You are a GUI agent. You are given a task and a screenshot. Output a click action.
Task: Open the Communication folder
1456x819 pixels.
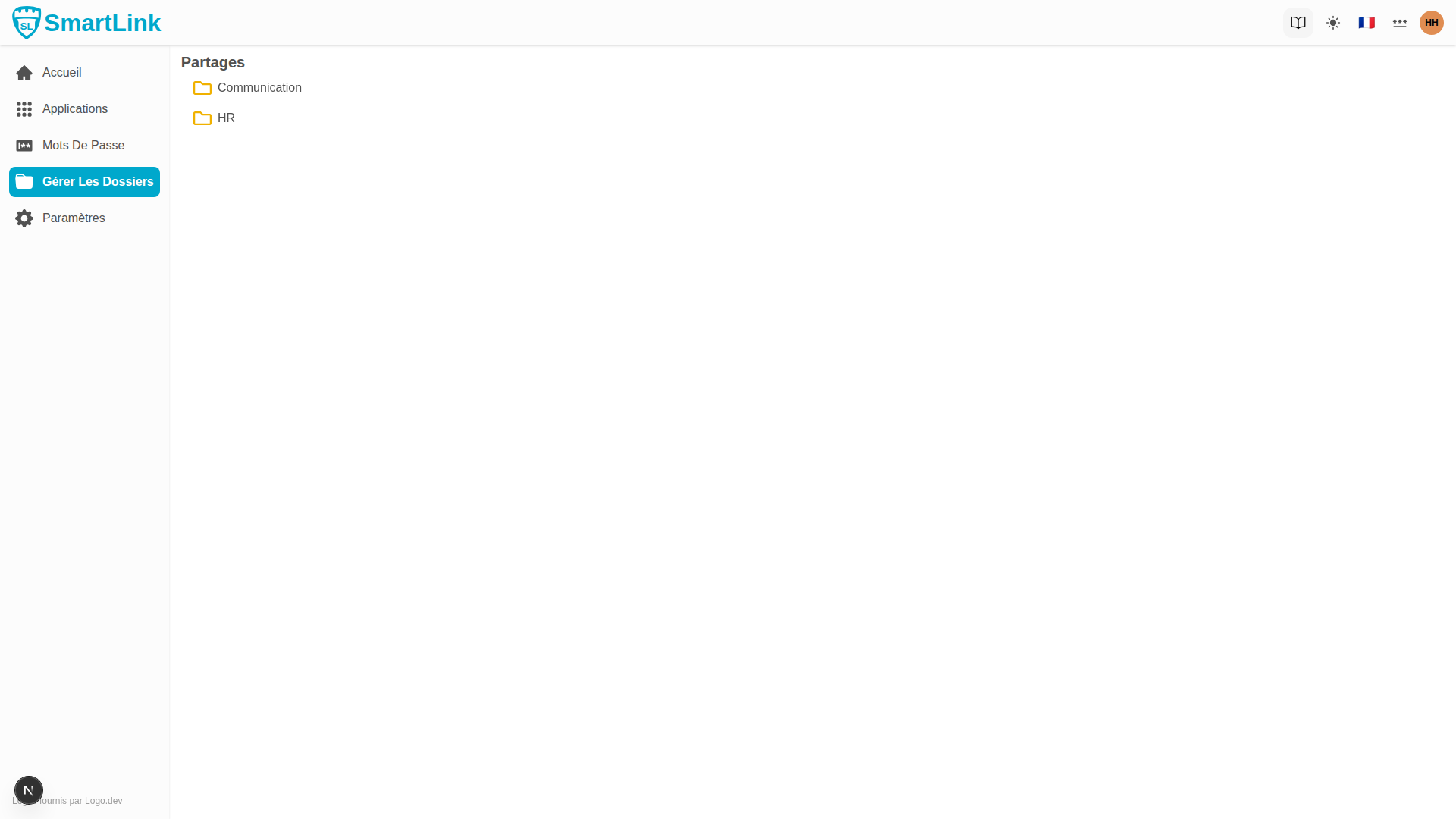259,88
